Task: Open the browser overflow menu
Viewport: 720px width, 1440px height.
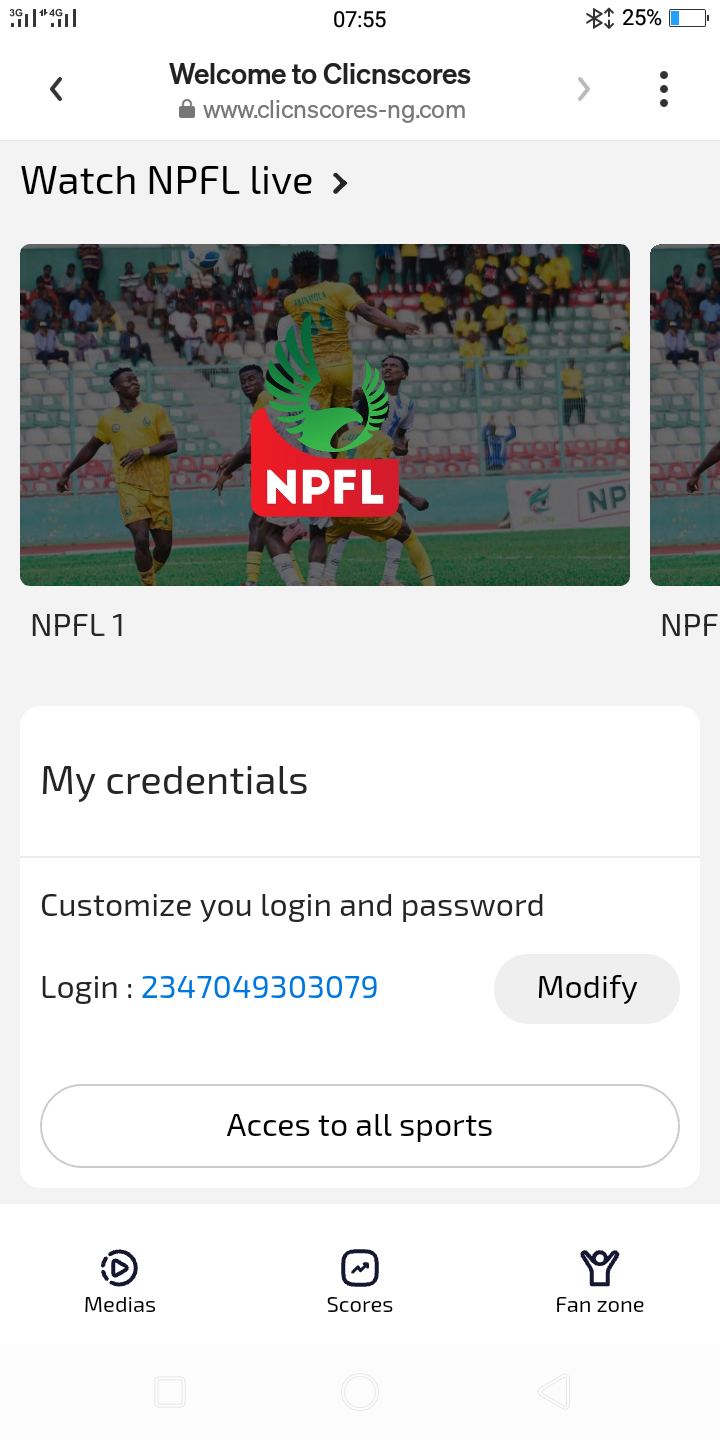Action: point(663,90)
